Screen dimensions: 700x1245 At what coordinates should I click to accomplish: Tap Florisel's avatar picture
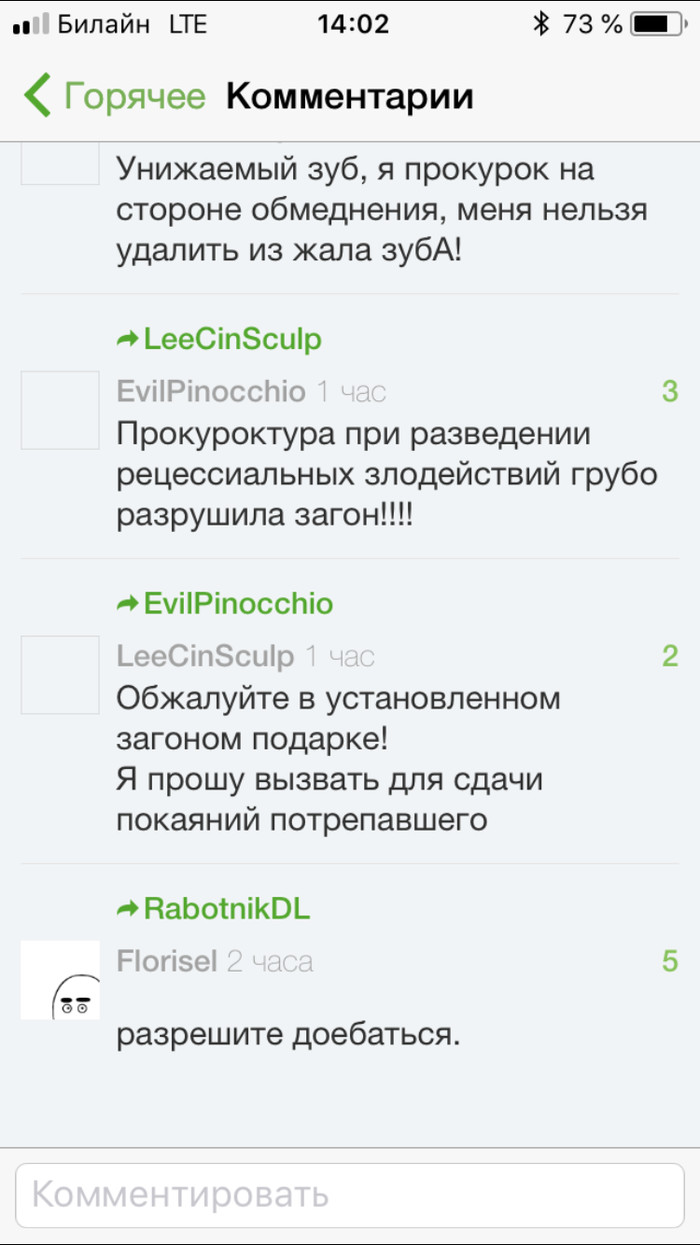click(x=61, y=980)
